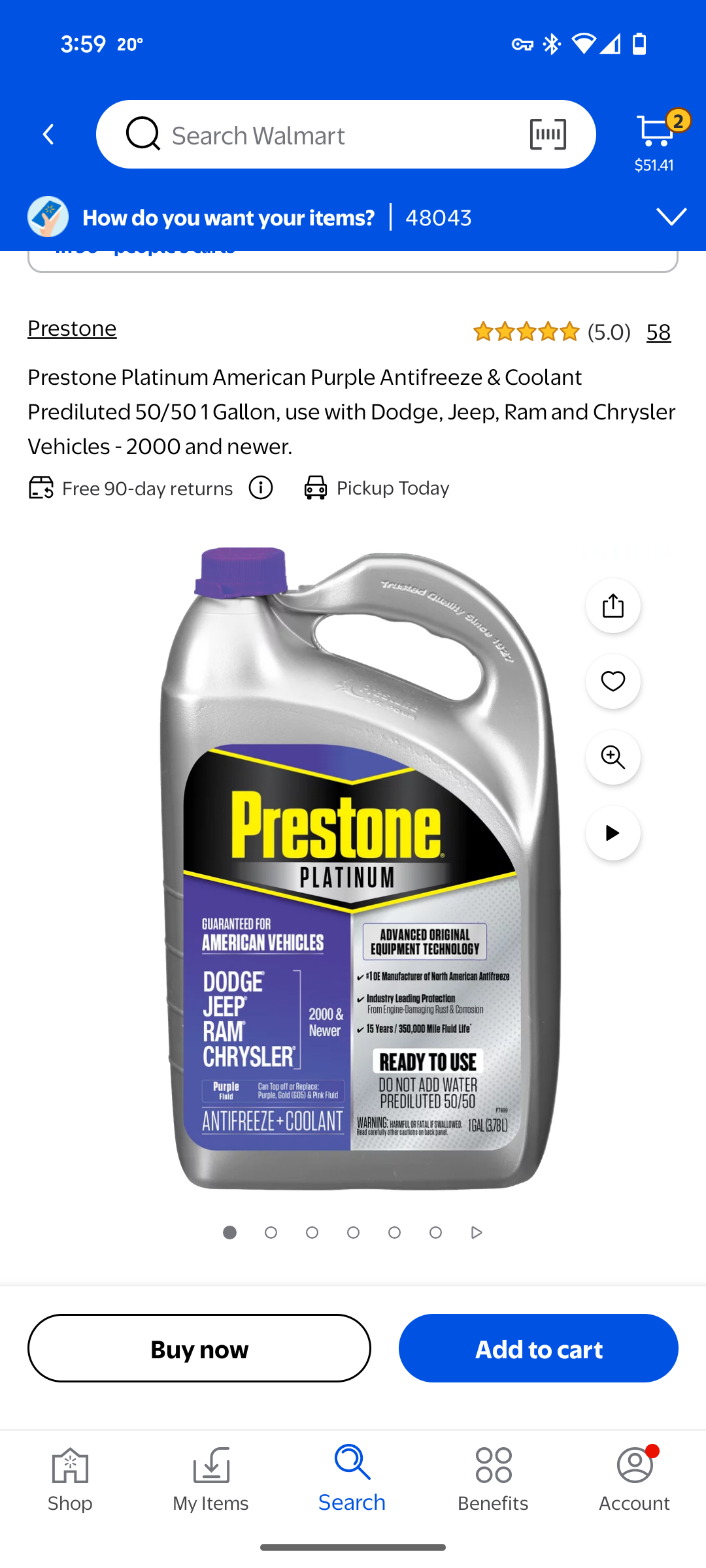Screen dimensions: 706x1568
Task: Jump to the second image dot
Action: tap(271, 1232)
